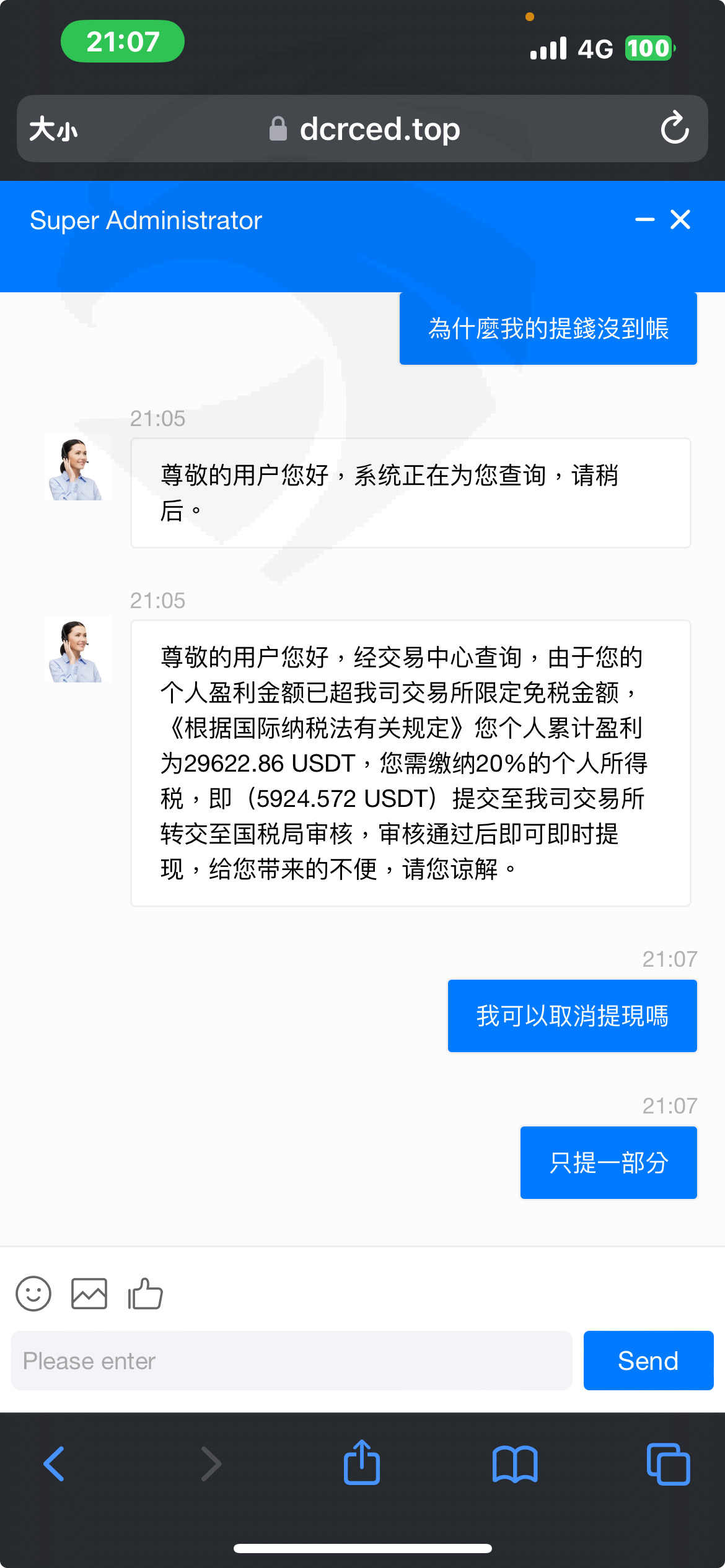725x1568 pixels.
Task: Open browser bookmarks
Action: 515,1464
